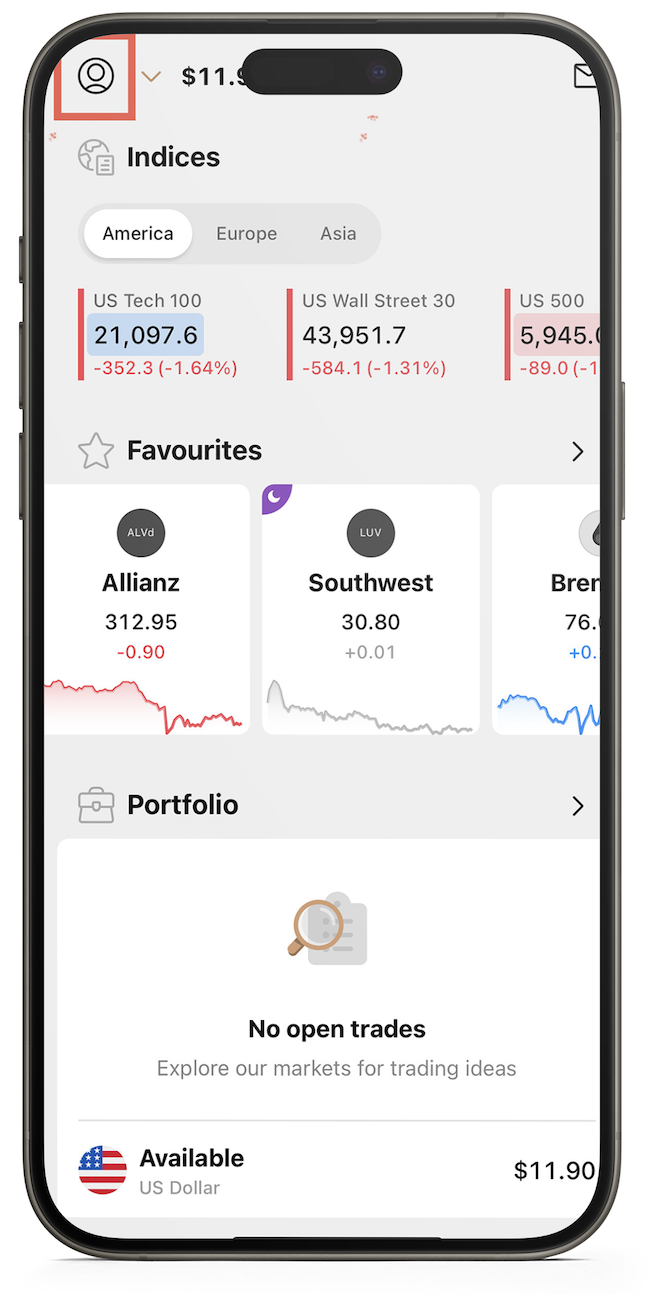Open the US 500 index
This screenshot has width=658, height=1294.
click(555, 335)
